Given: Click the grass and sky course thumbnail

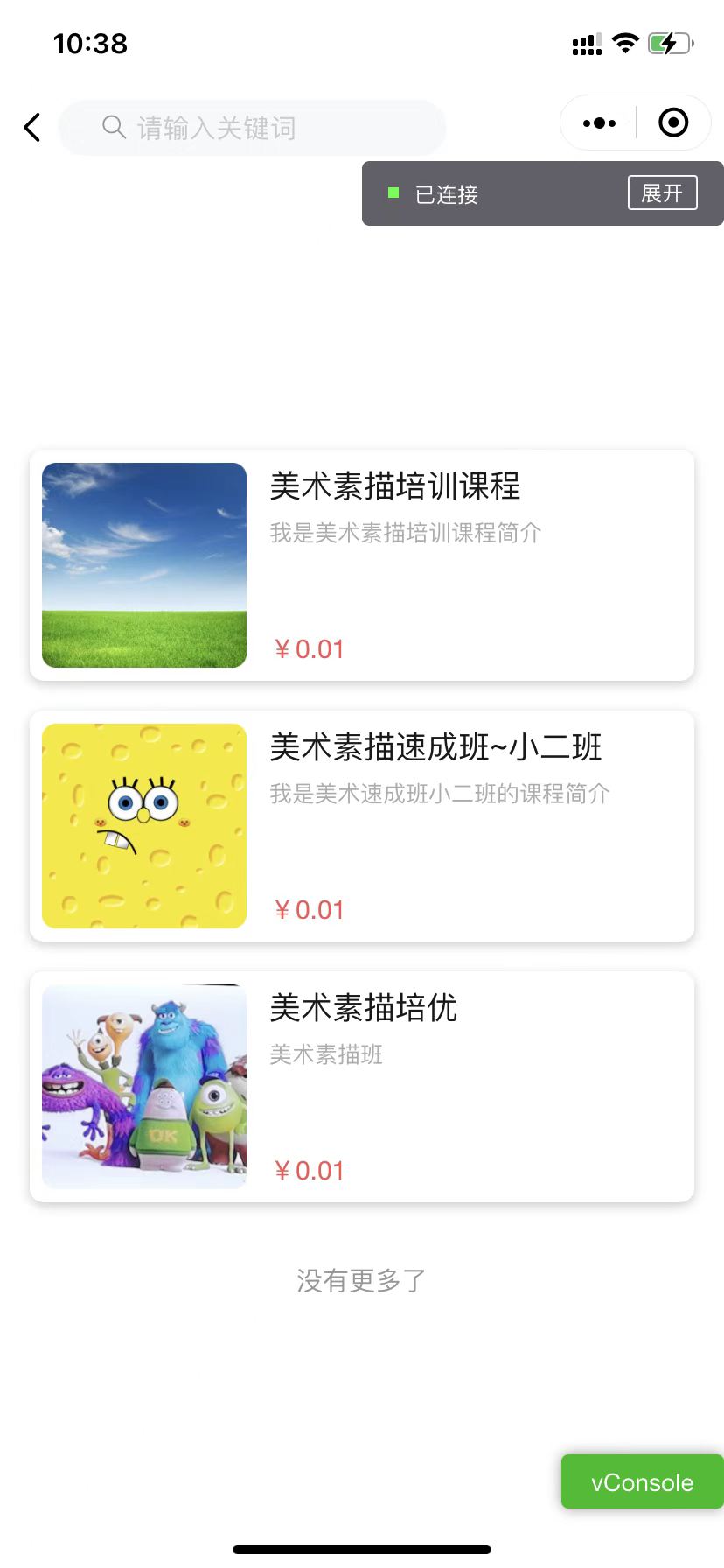Looking at the screenshot, I should [143, 565].
